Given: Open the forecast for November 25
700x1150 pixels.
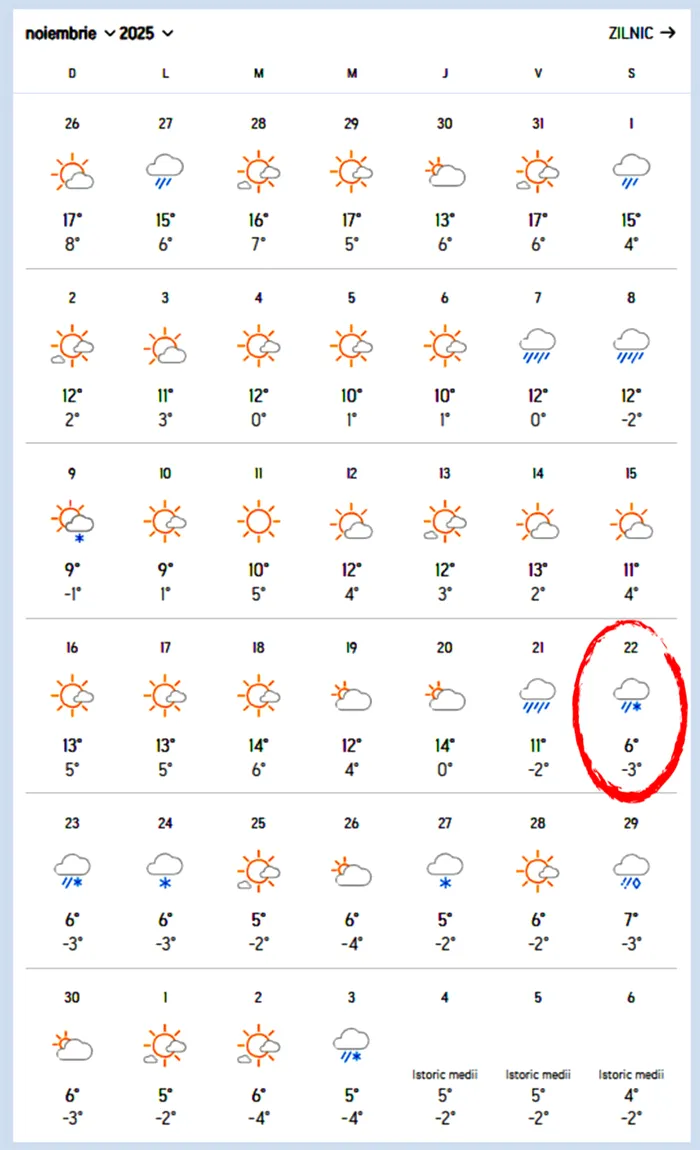Looking at the screenshot, I should [258, 883].
